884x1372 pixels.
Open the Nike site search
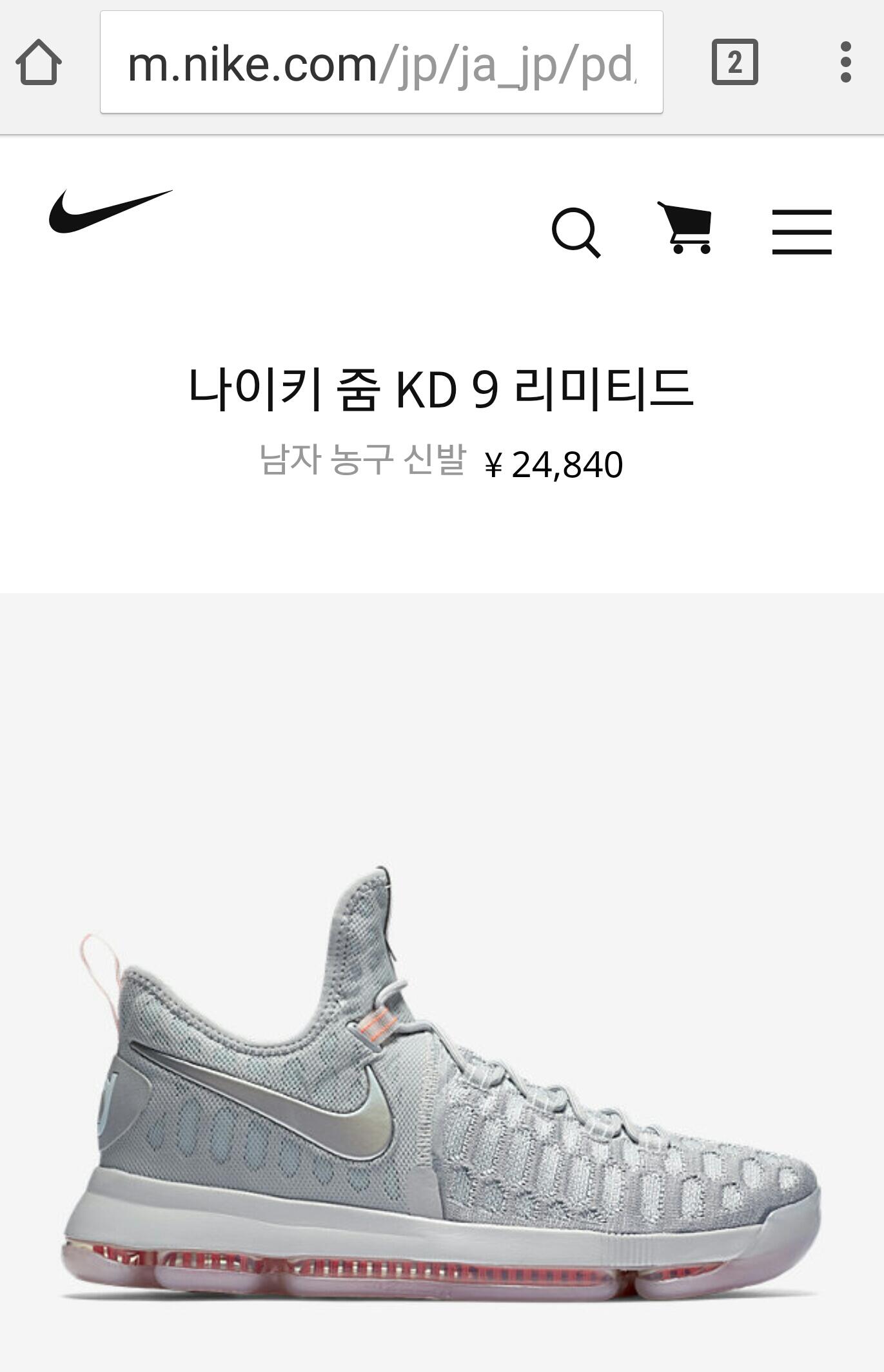point(576,232)
